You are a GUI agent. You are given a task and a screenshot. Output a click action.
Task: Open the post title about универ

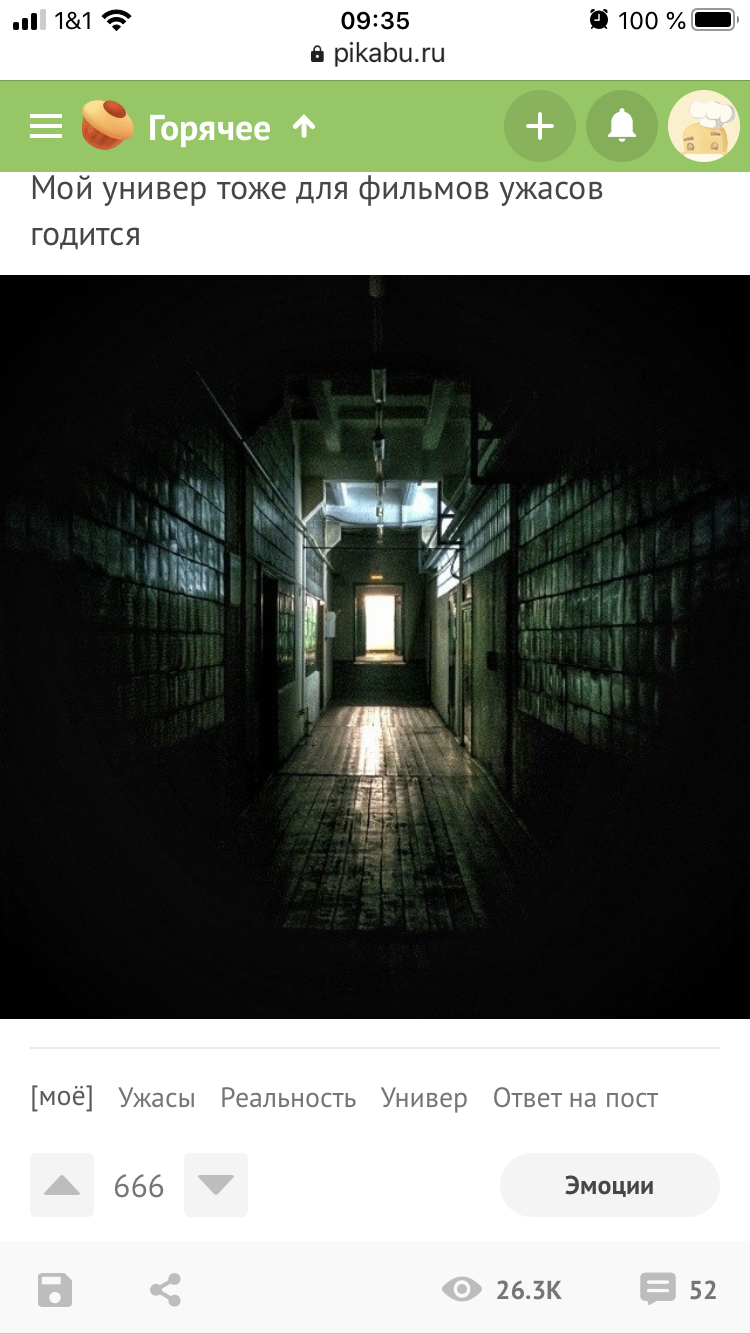click(x=317, y=210)
